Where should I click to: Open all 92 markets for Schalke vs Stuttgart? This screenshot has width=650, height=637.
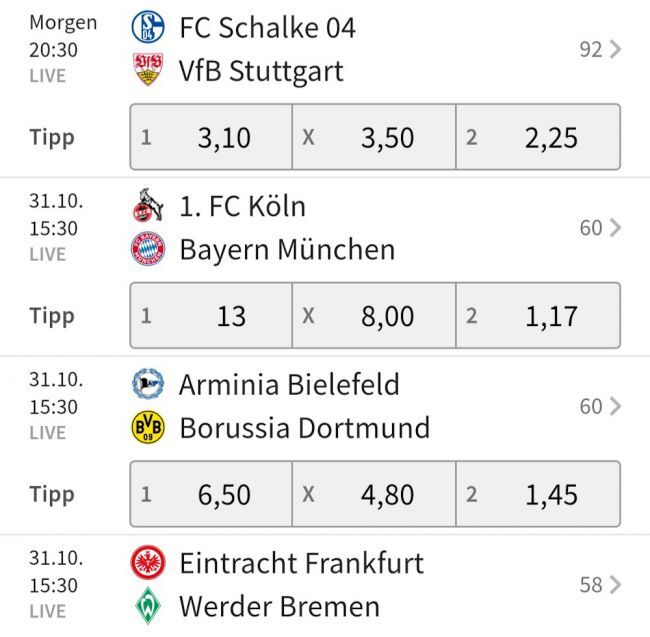coord(600,49)
